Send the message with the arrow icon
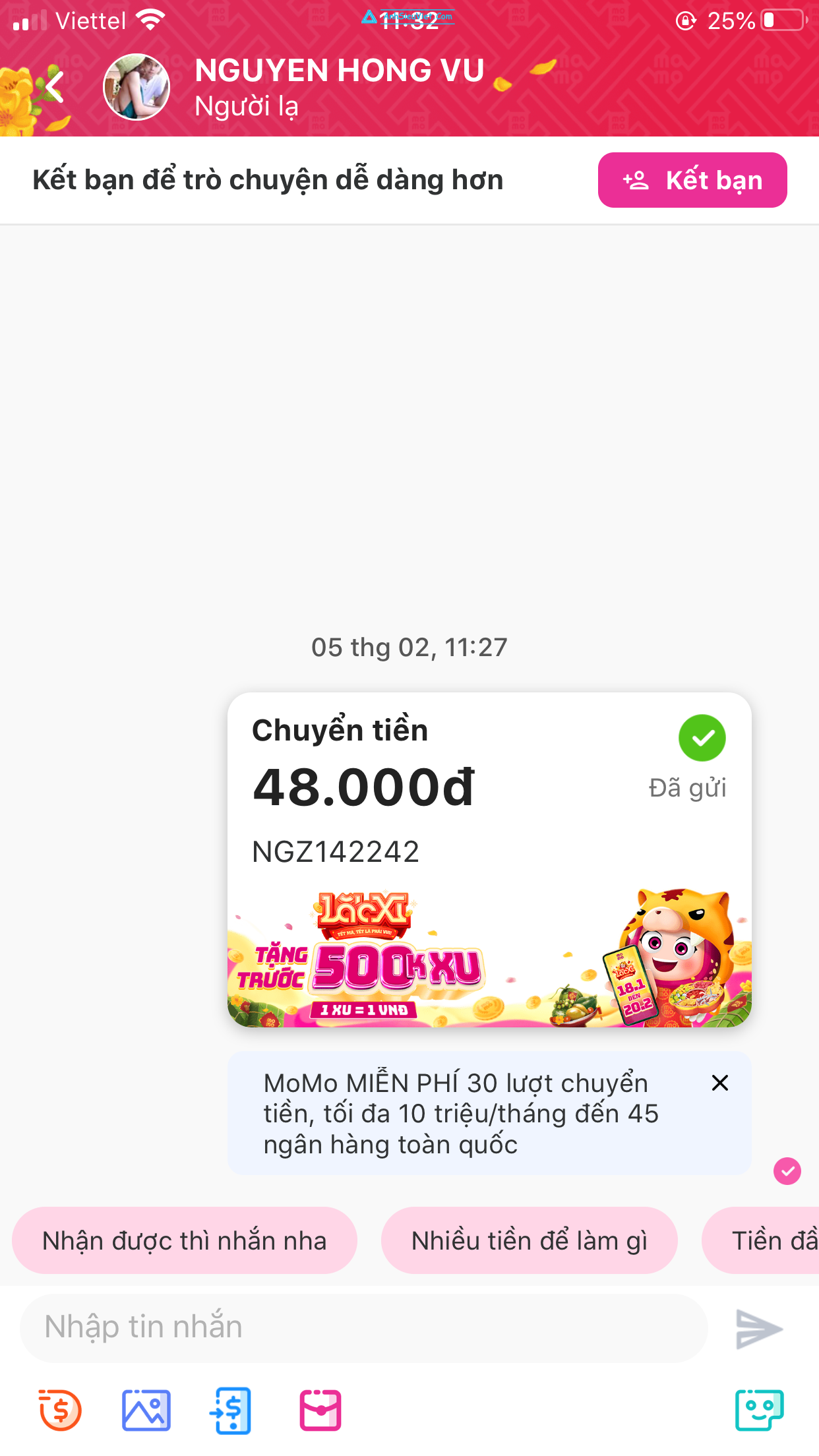 759,1329
